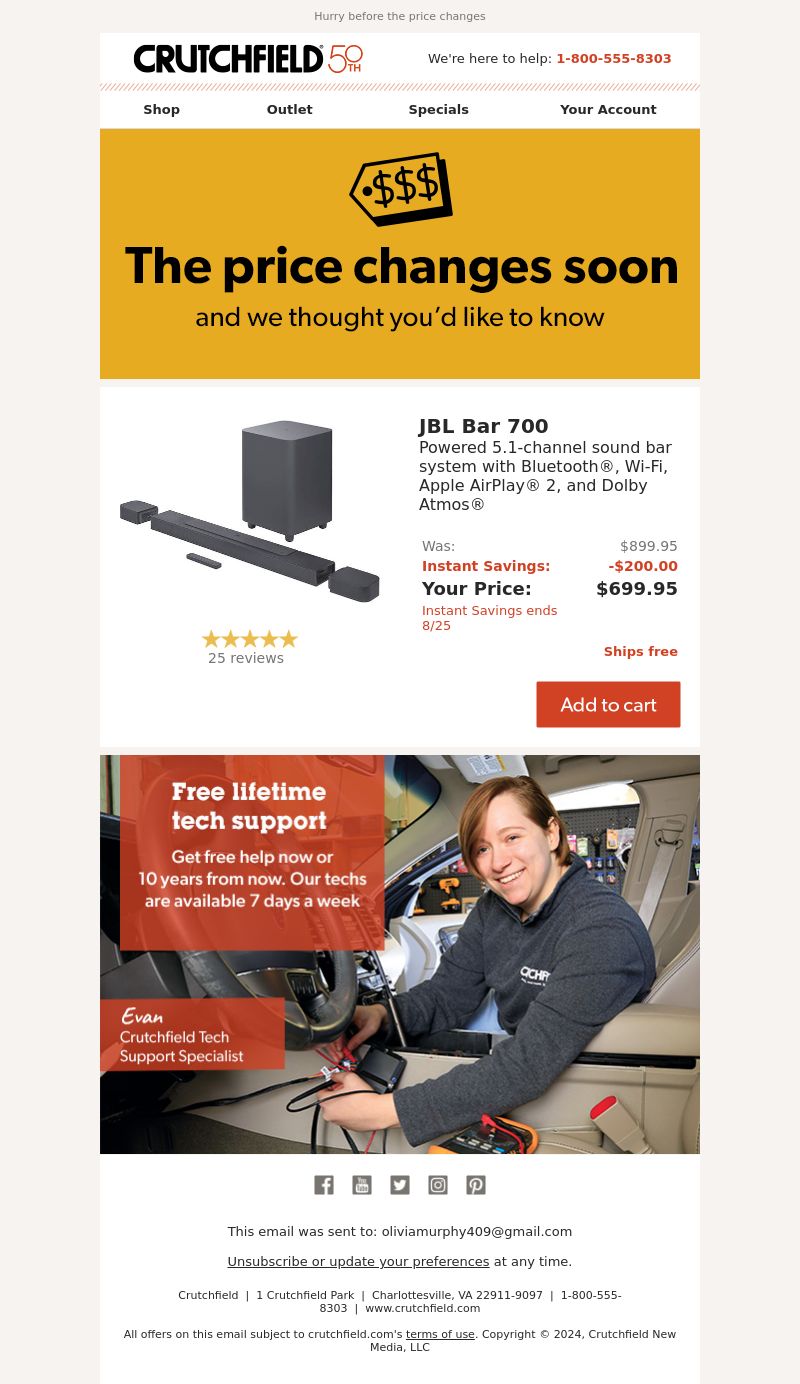Call the 1-800-555-8303 help number
The image size is (800, 1384).
613,59
